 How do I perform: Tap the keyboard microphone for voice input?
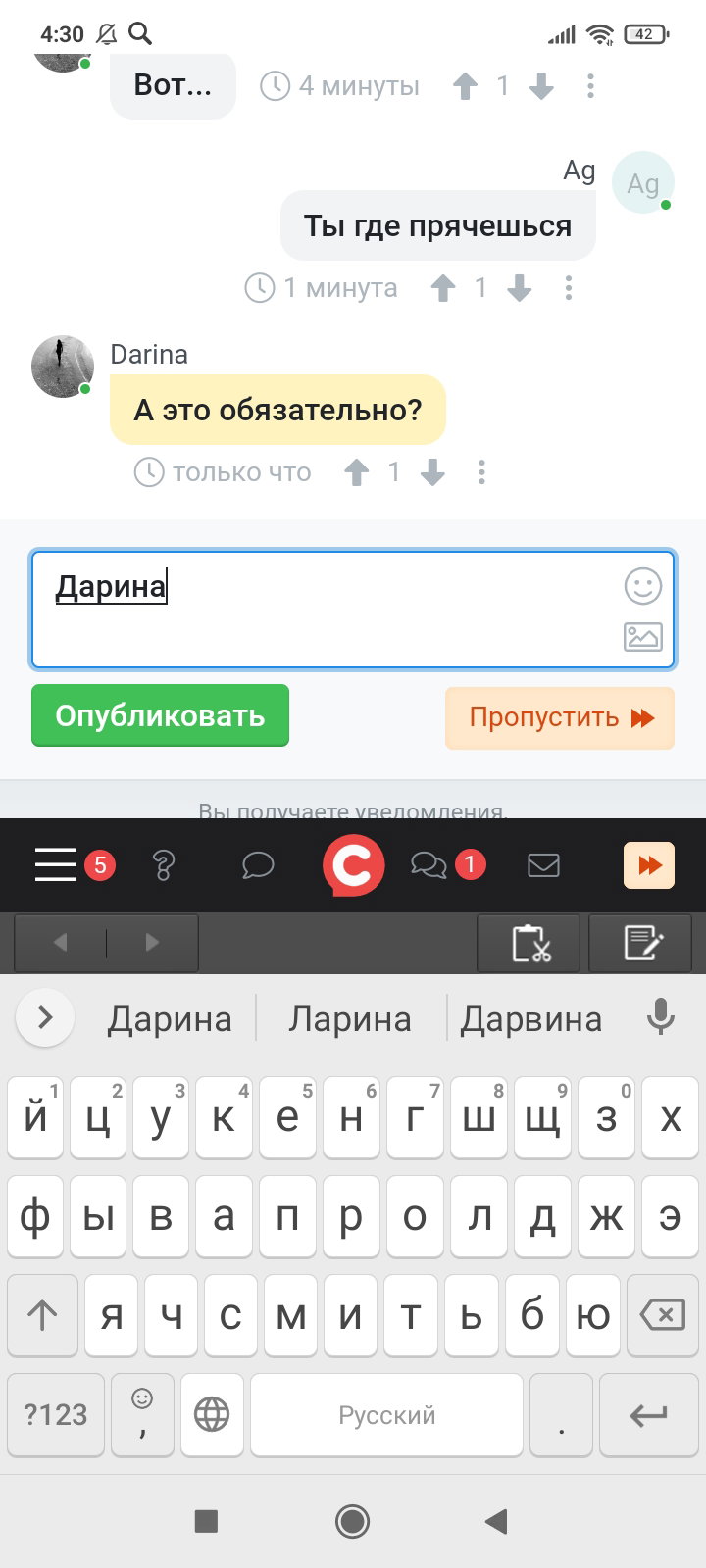pos(662,1018)
